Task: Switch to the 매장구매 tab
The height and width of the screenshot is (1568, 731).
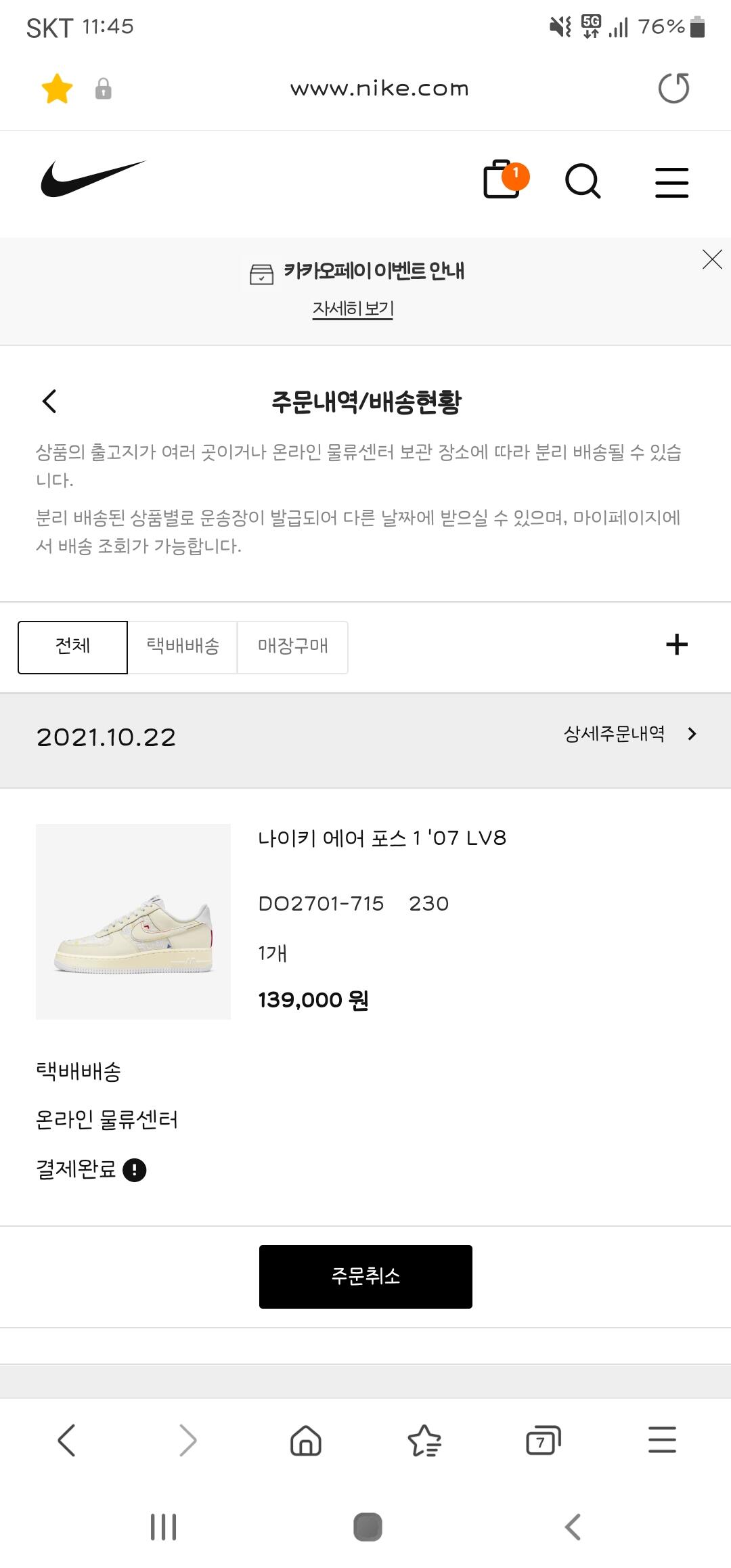Action: [292, 647]
